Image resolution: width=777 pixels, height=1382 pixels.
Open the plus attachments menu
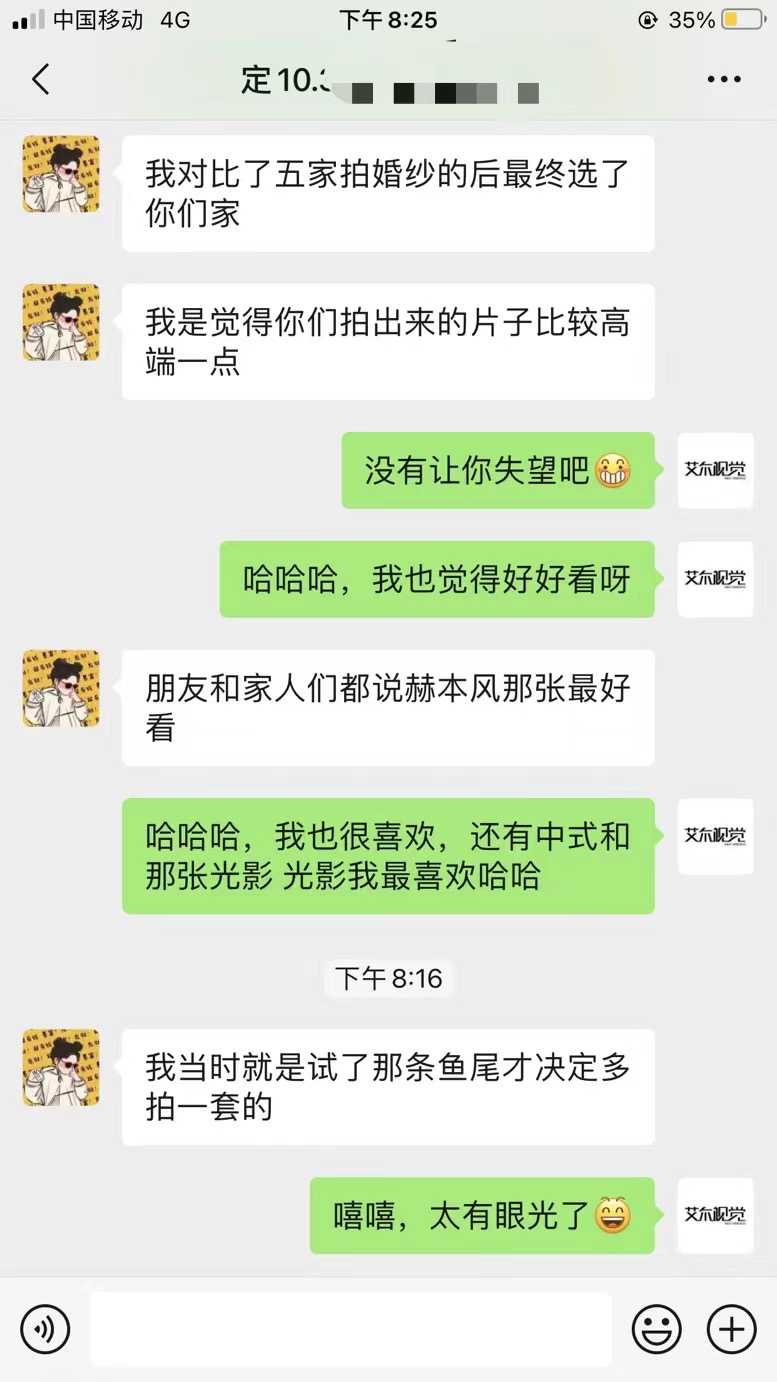click(731, 1330)
